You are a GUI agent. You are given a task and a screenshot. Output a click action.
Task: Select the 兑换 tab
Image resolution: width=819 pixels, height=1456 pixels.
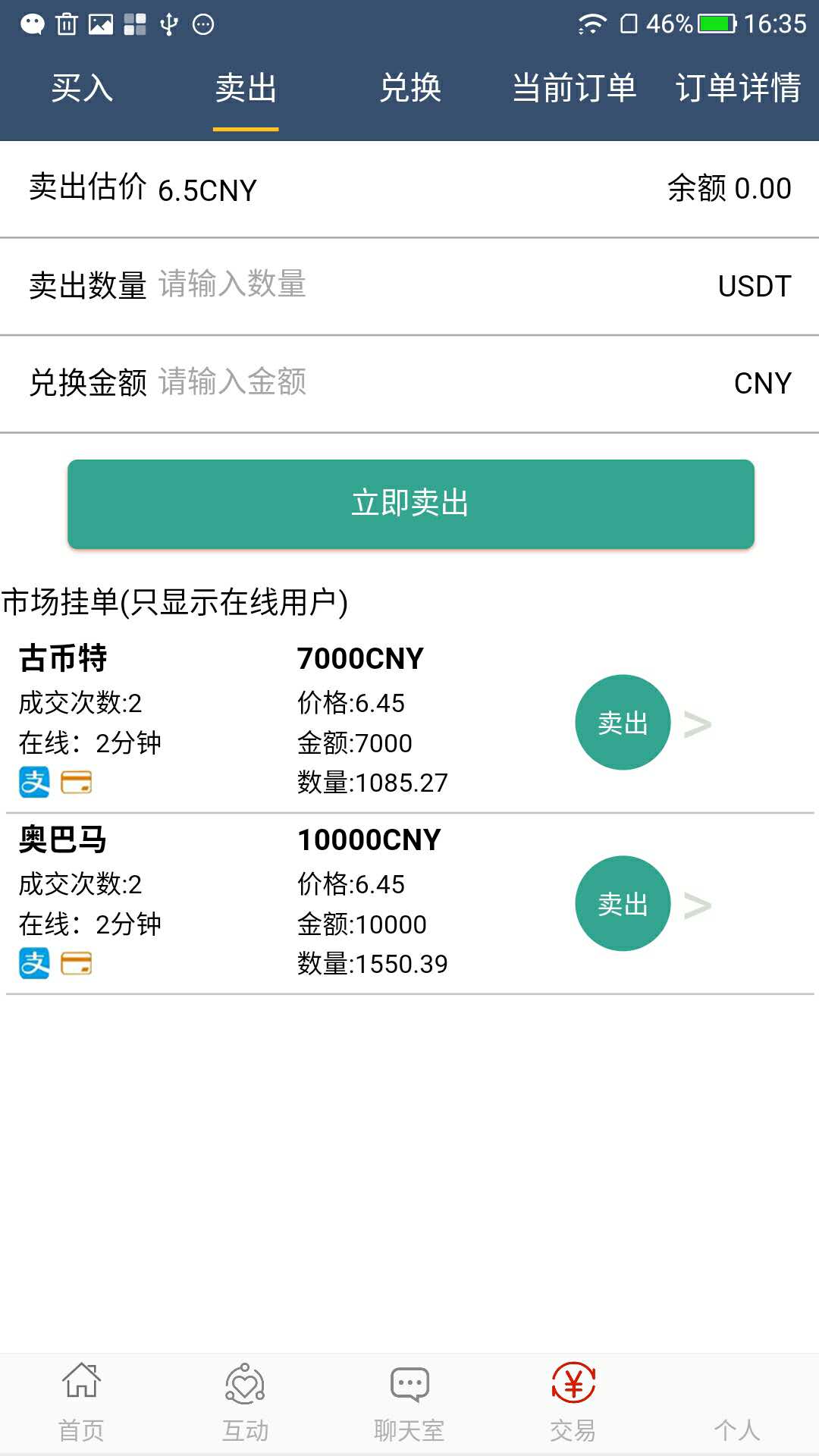pos(410,88)
